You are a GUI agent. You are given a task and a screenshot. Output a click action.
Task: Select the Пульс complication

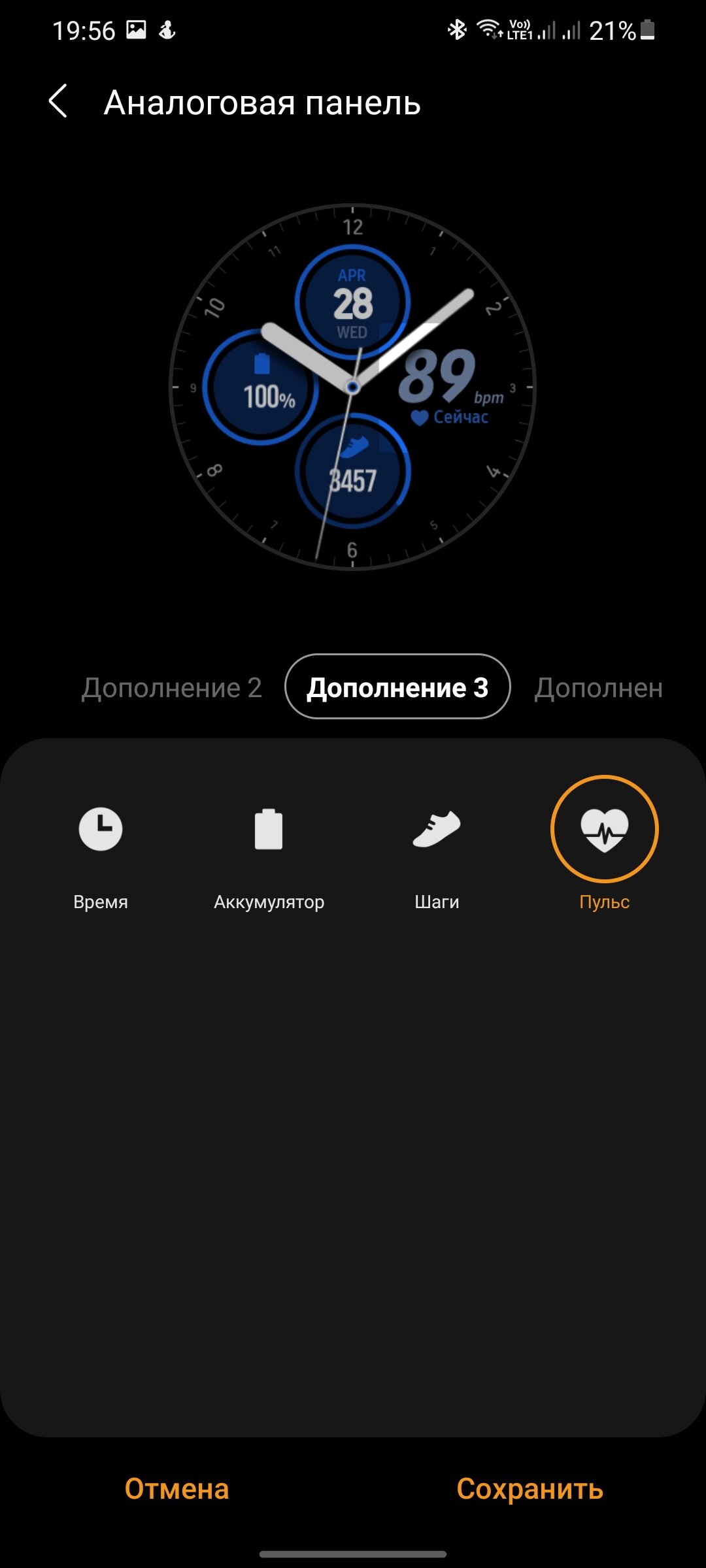[605, 843]
